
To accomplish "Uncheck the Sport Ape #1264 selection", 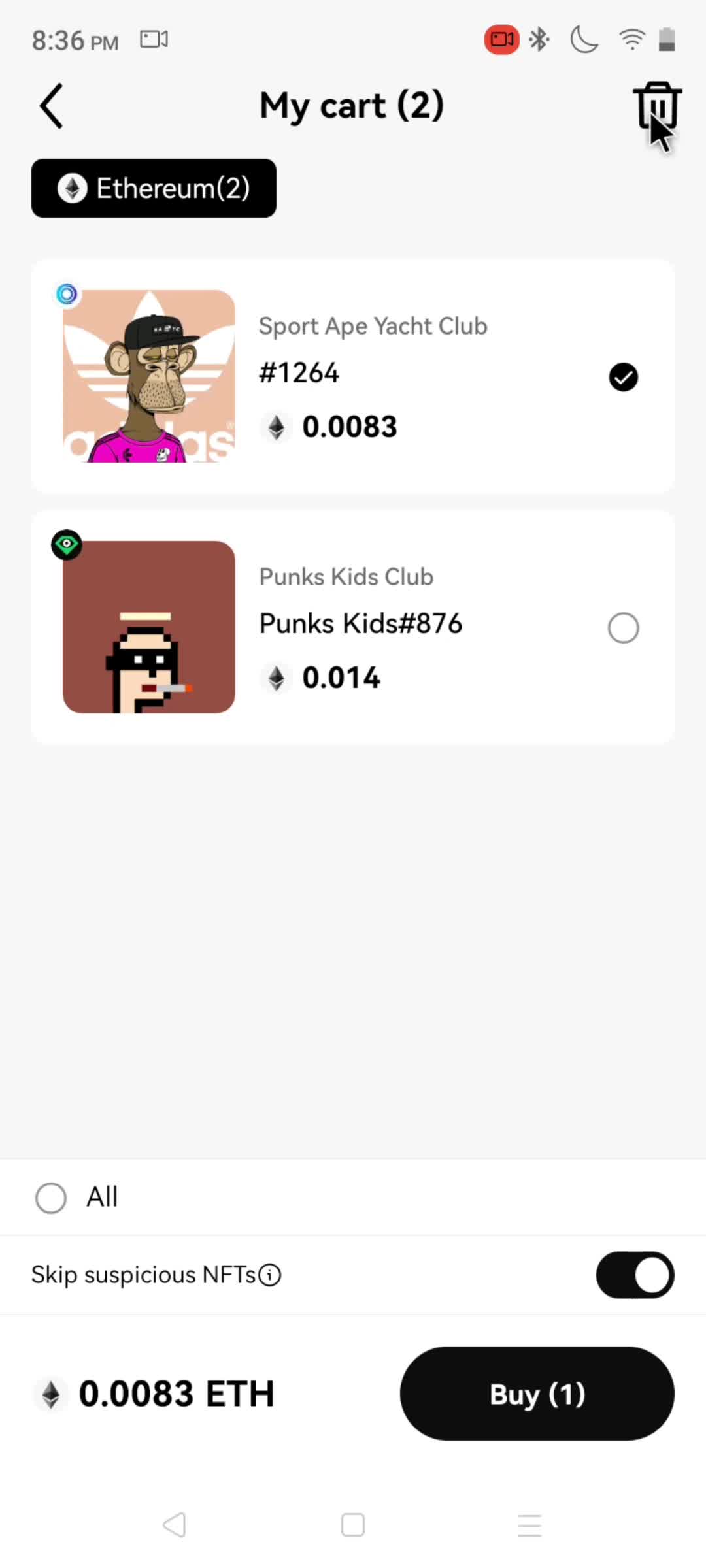I will click(x=622, y=376).
